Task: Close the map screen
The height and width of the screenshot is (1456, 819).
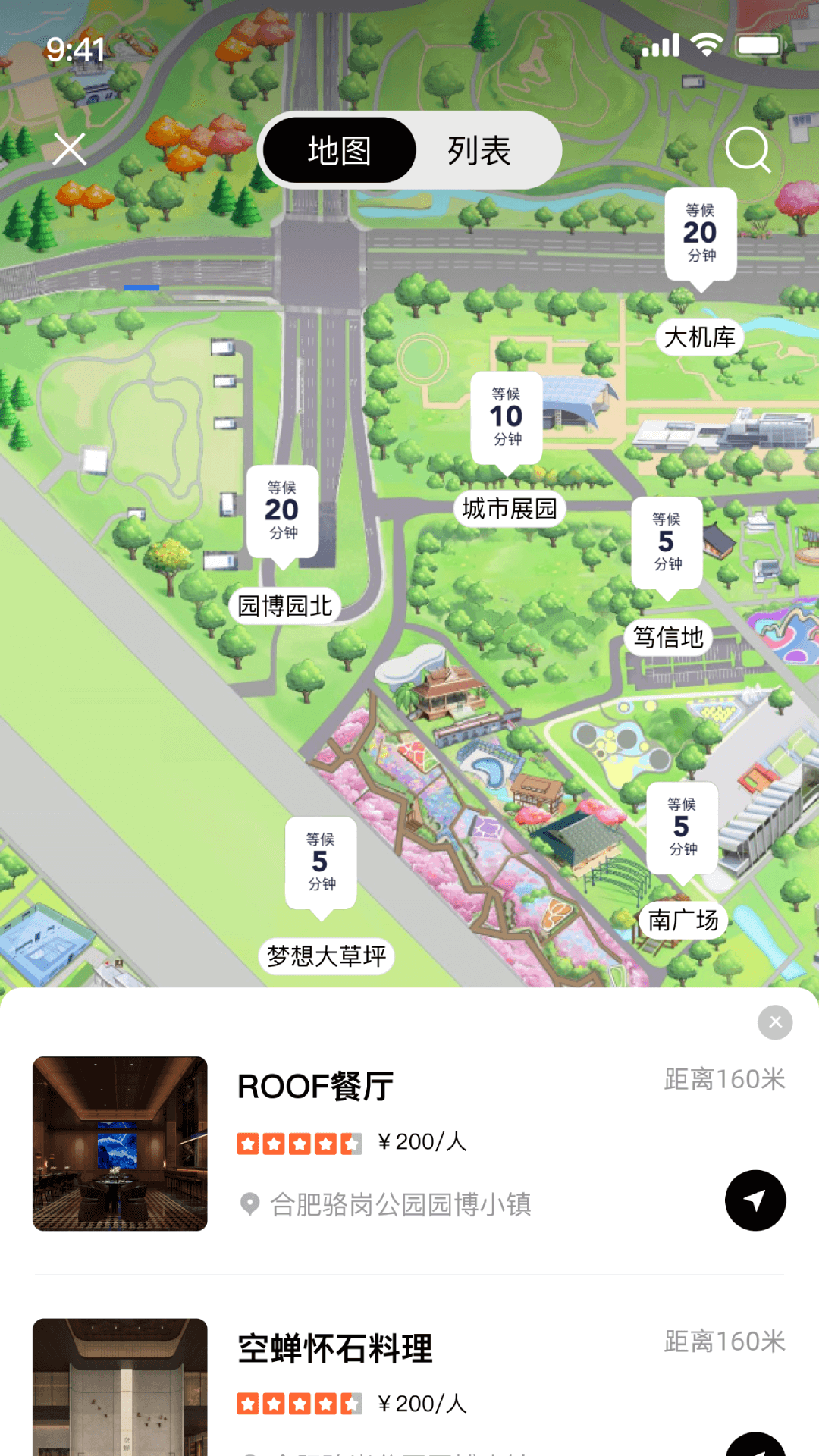Action: (x=70, y=149)
